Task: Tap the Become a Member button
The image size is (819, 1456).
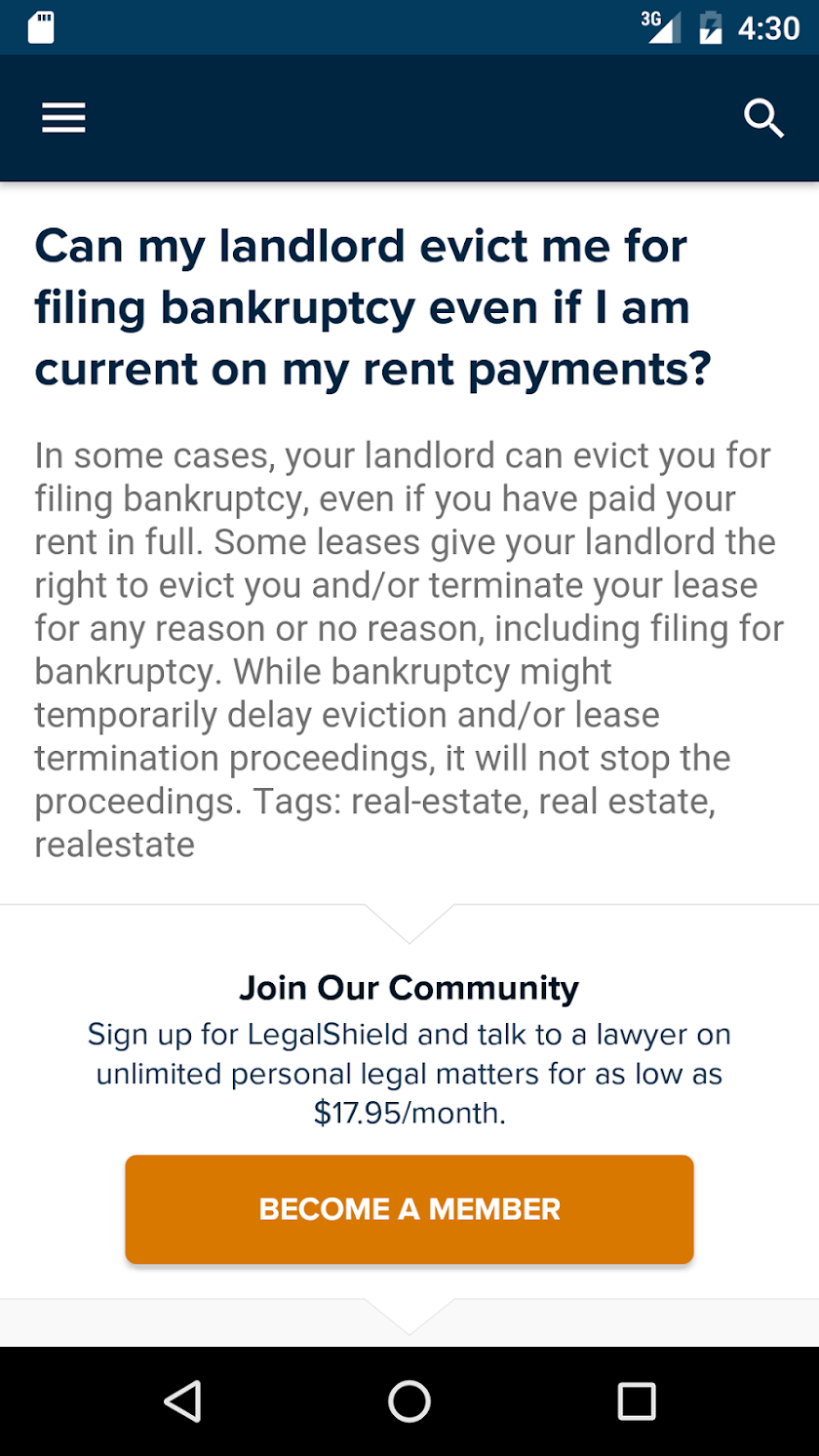Action: (x=409, y=1209)
